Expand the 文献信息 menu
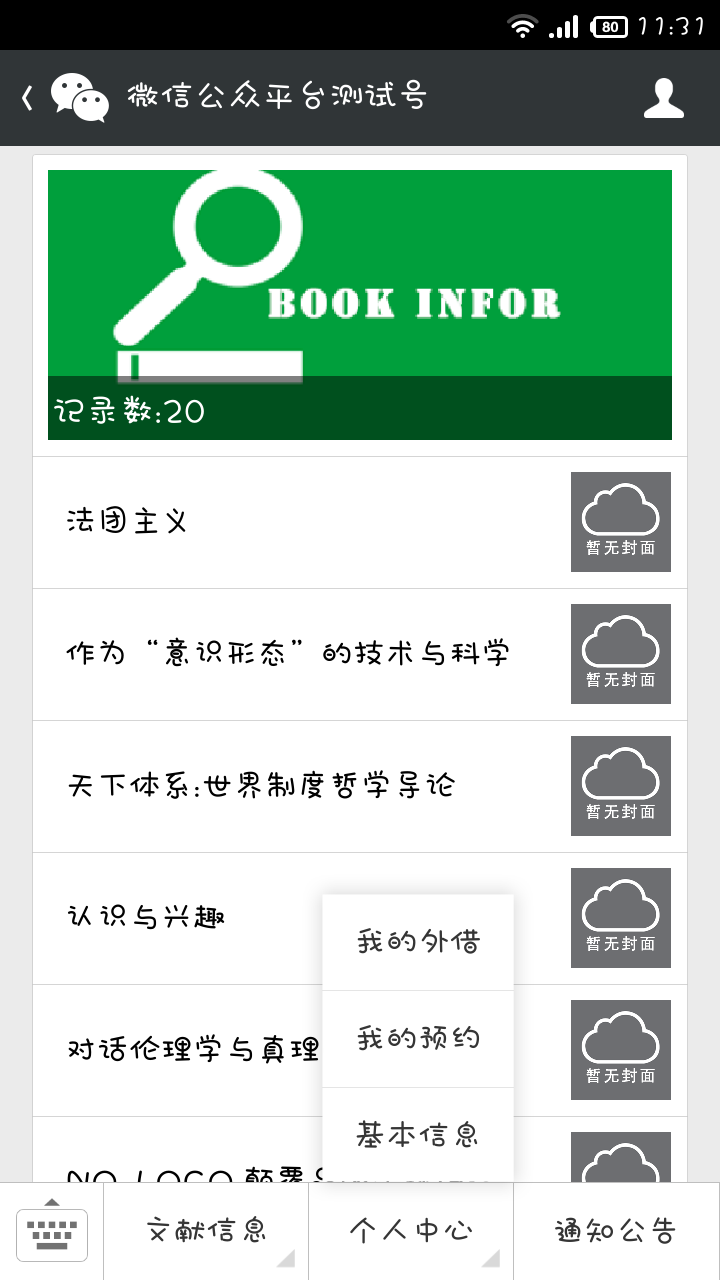The image size is (720, 1280). (206, 1232)
